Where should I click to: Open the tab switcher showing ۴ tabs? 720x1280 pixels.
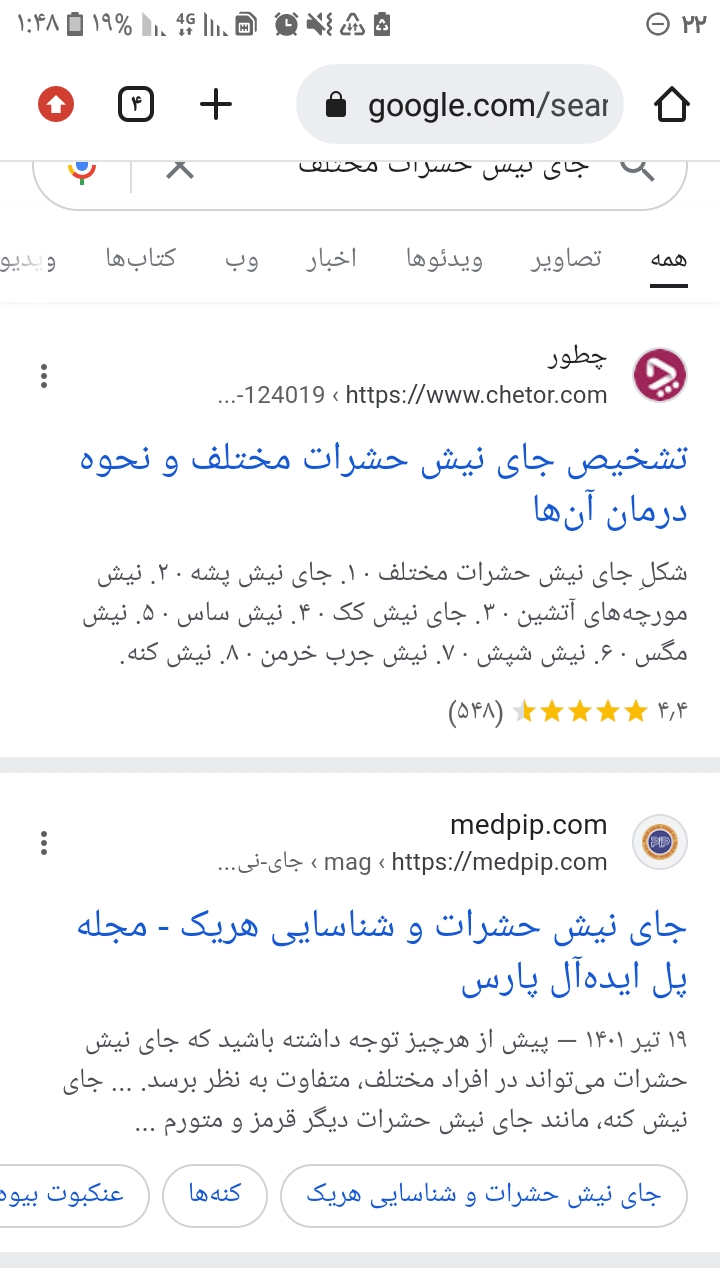(136, 104)
